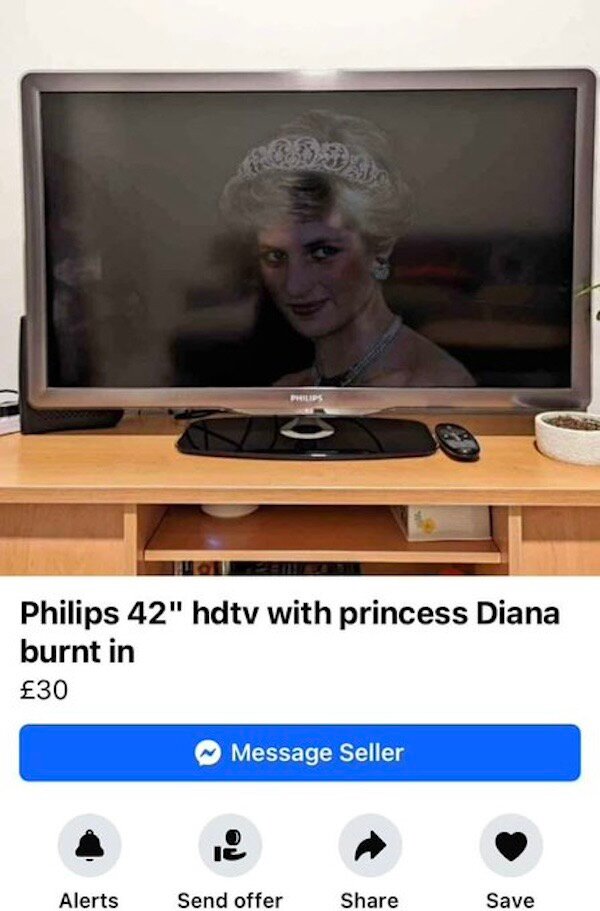Screen dimensions: 600x911
Task: Tap the Message Seller button
Action: coord(300,752)
